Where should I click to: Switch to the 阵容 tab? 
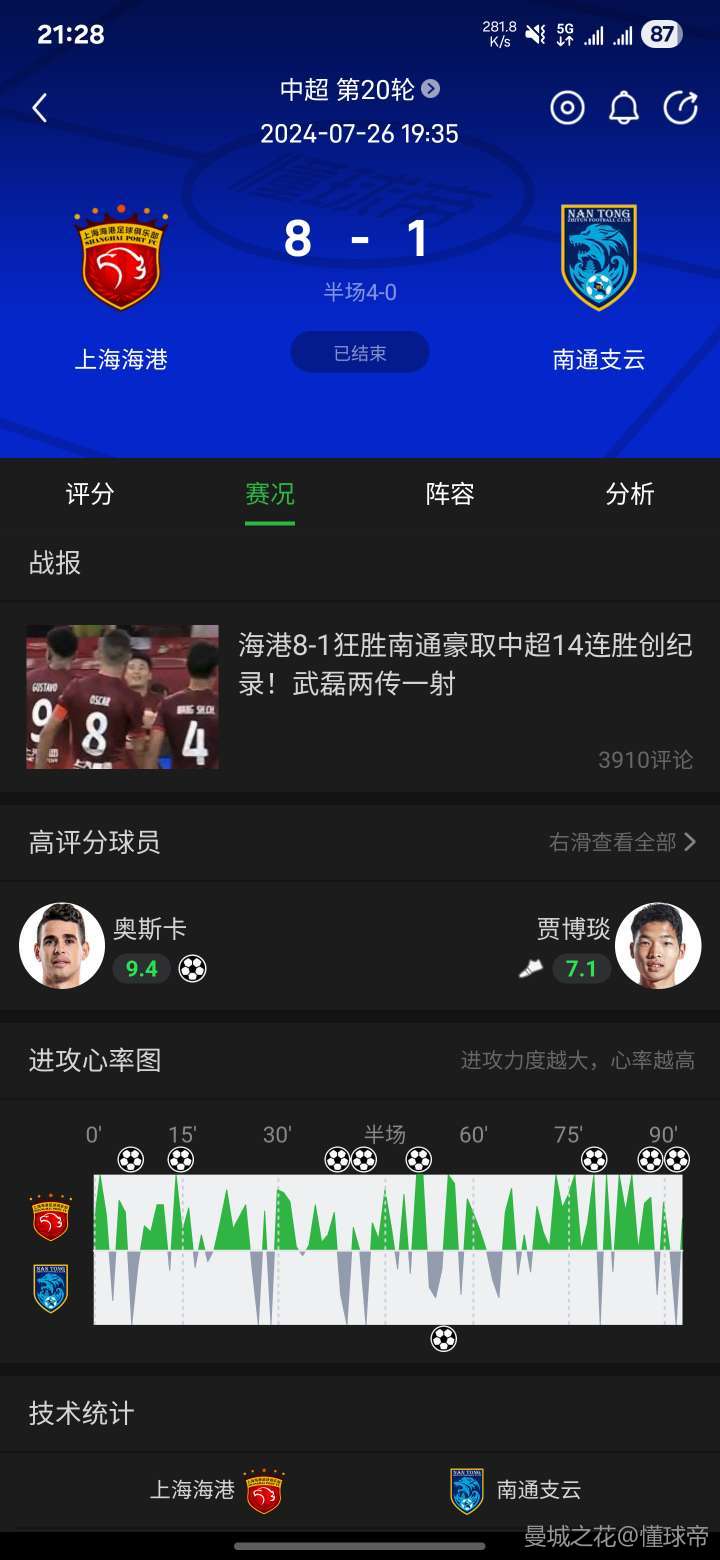pos(450,494)
